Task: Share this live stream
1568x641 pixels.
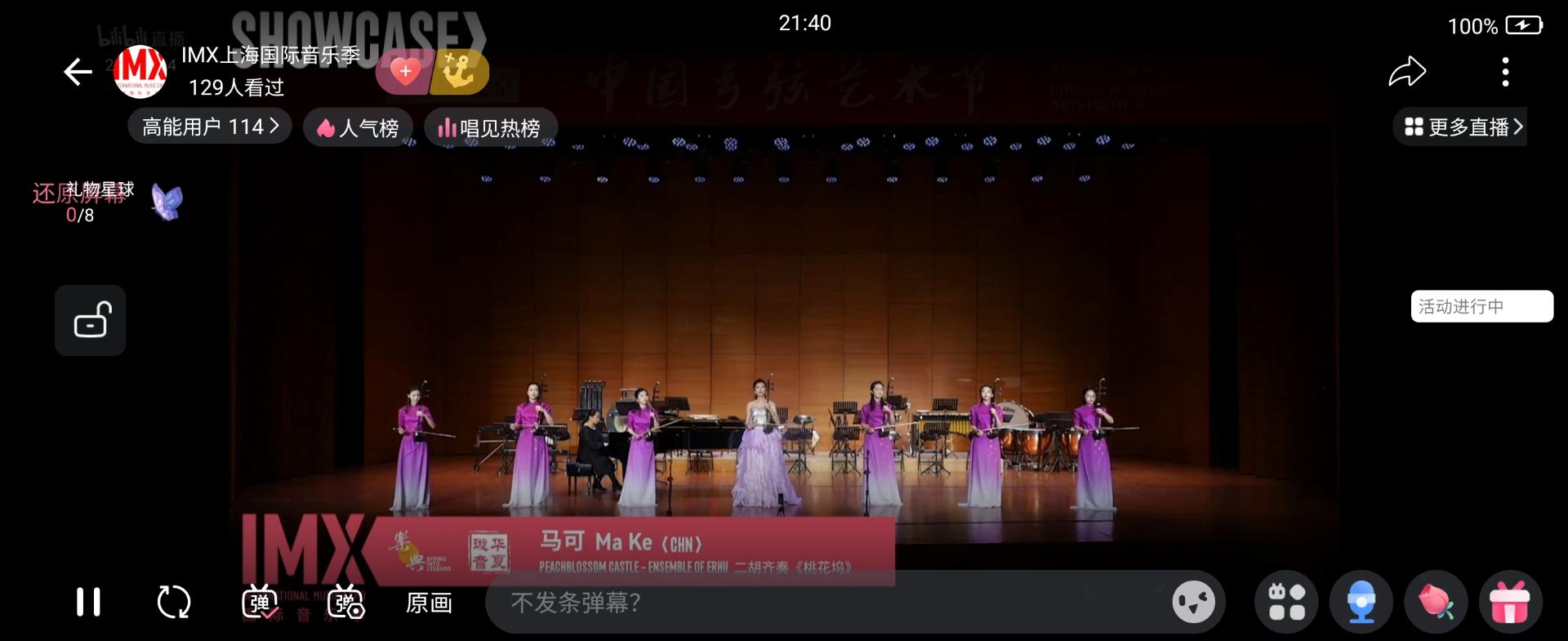Action: [x=1406, y=72]
